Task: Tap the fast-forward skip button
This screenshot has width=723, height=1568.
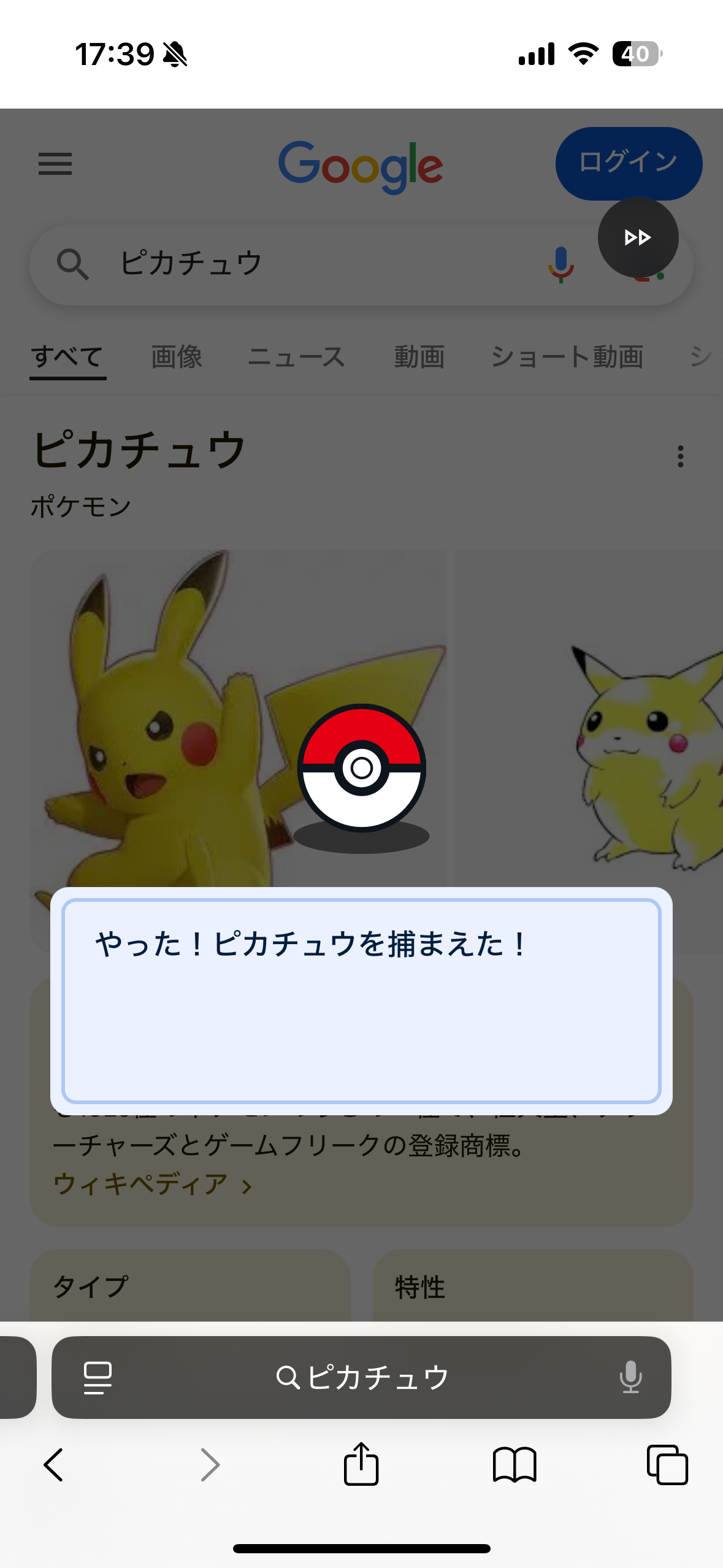Action: click(638, 237)
